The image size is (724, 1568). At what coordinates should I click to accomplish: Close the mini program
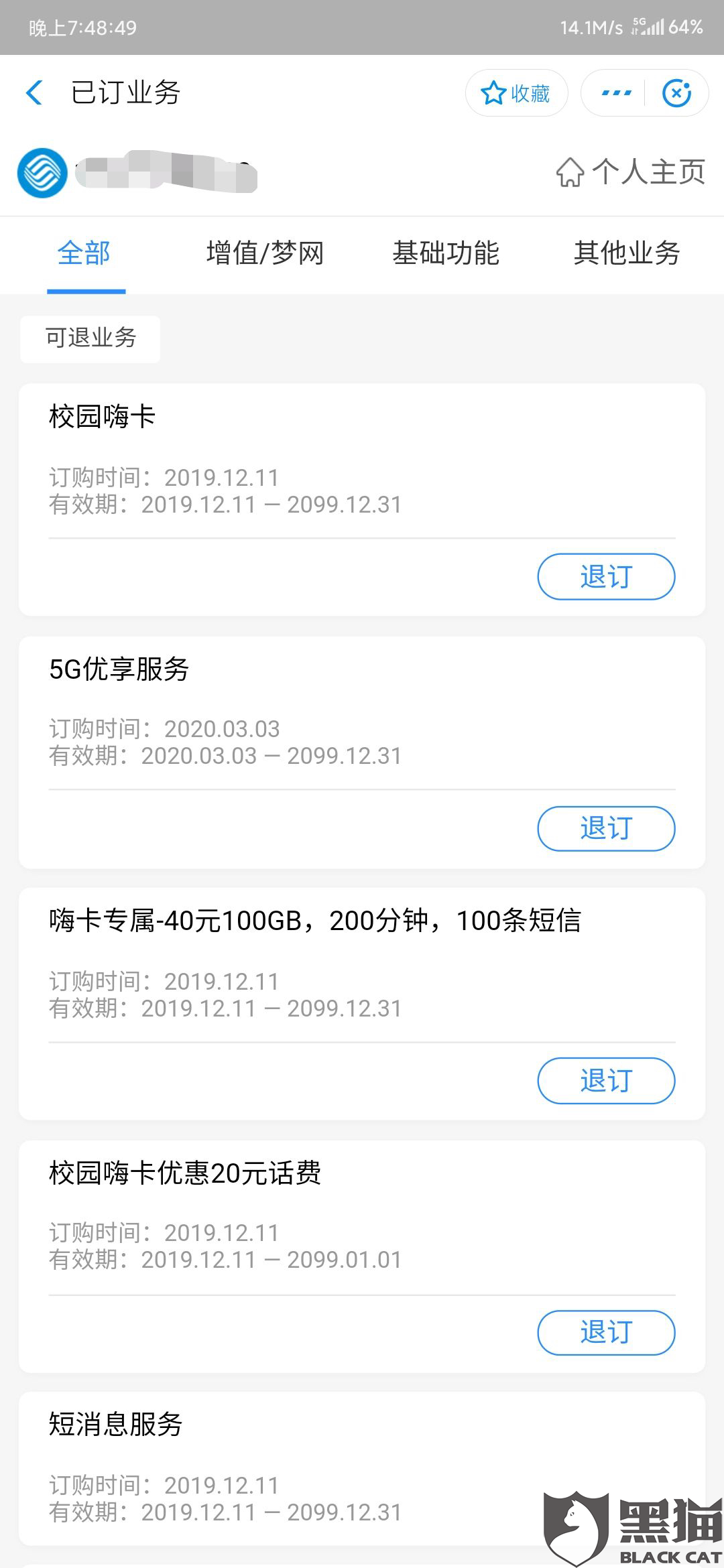click(x=676, y=93)
